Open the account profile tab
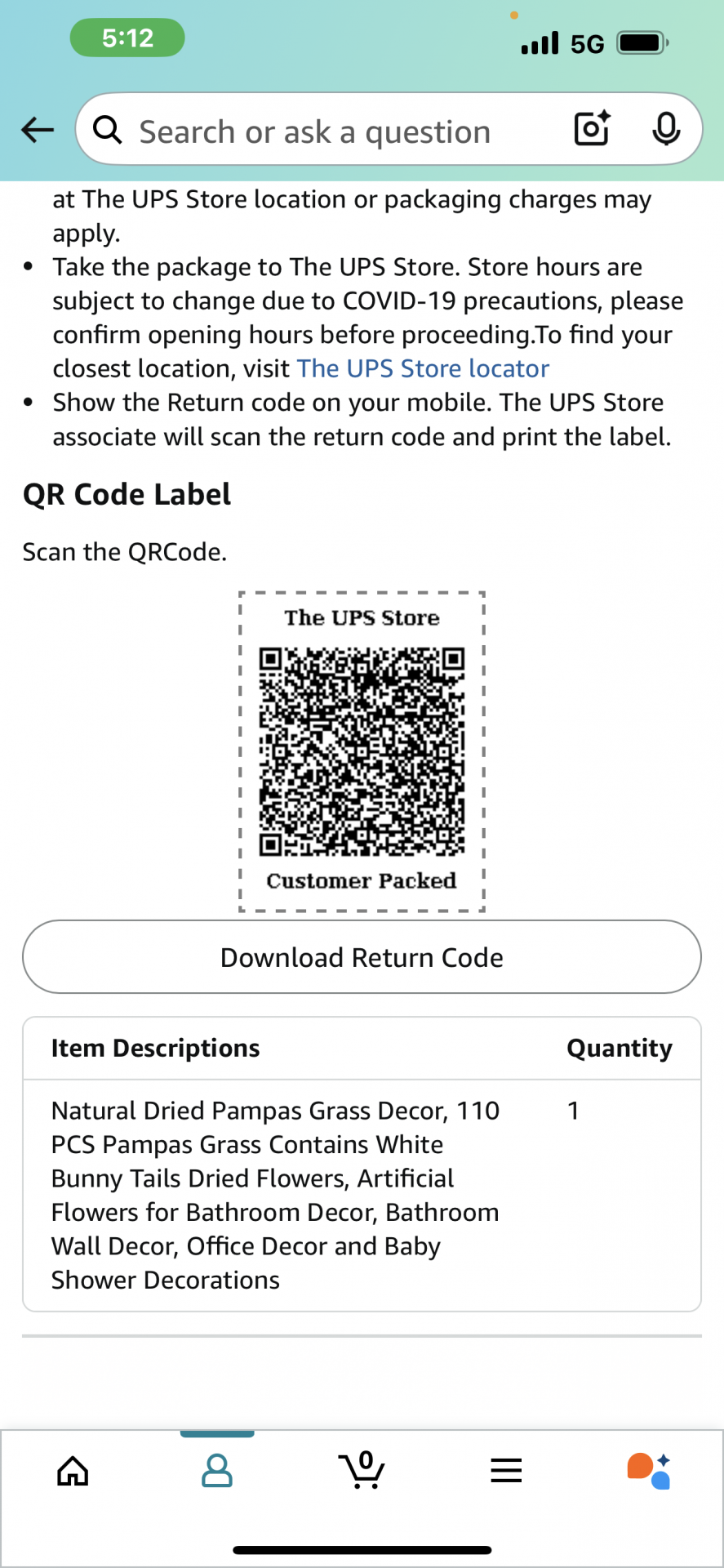This screenshot has width=724, height=1568. tap(217, 1471)
